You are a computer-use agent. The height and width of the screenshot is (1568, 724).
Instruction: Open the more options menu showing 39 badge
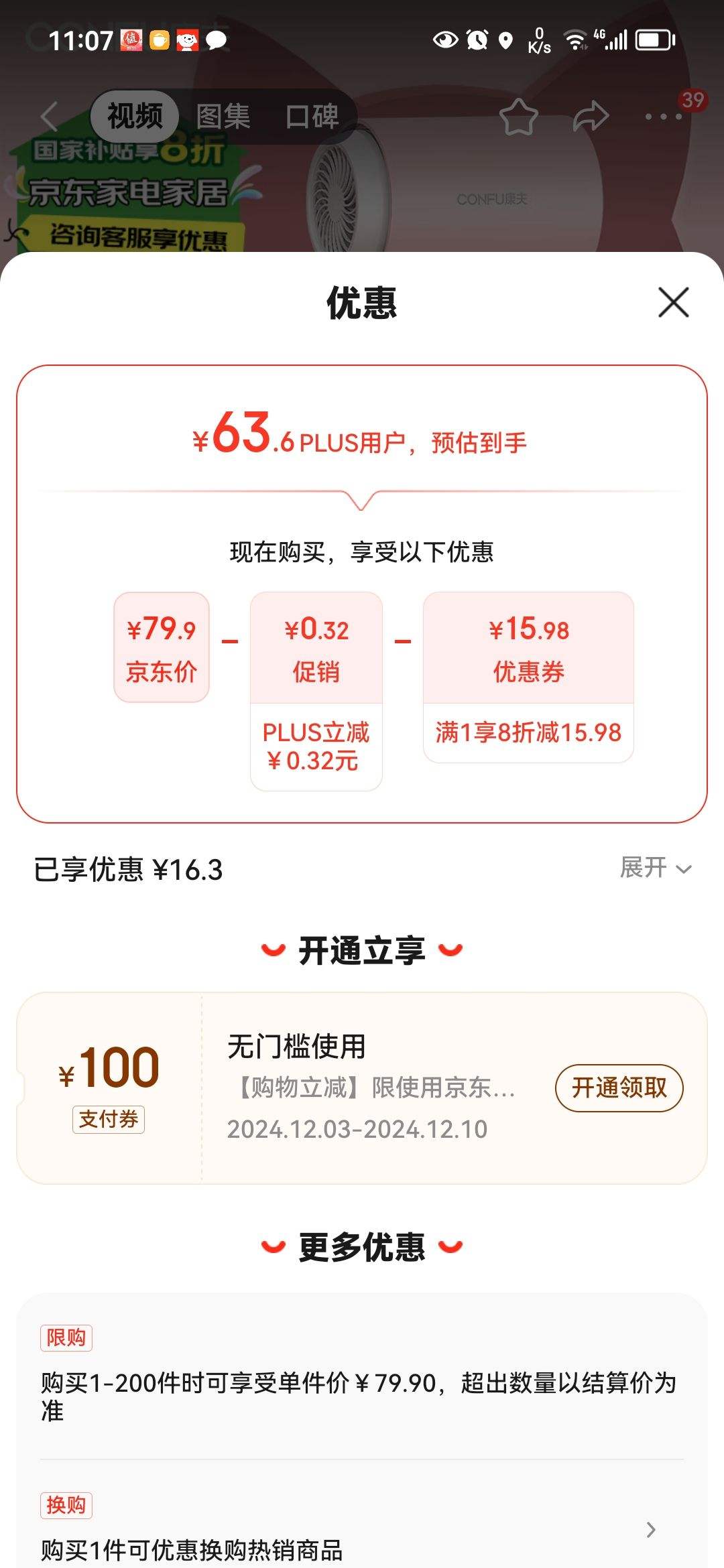pos(660,117)
